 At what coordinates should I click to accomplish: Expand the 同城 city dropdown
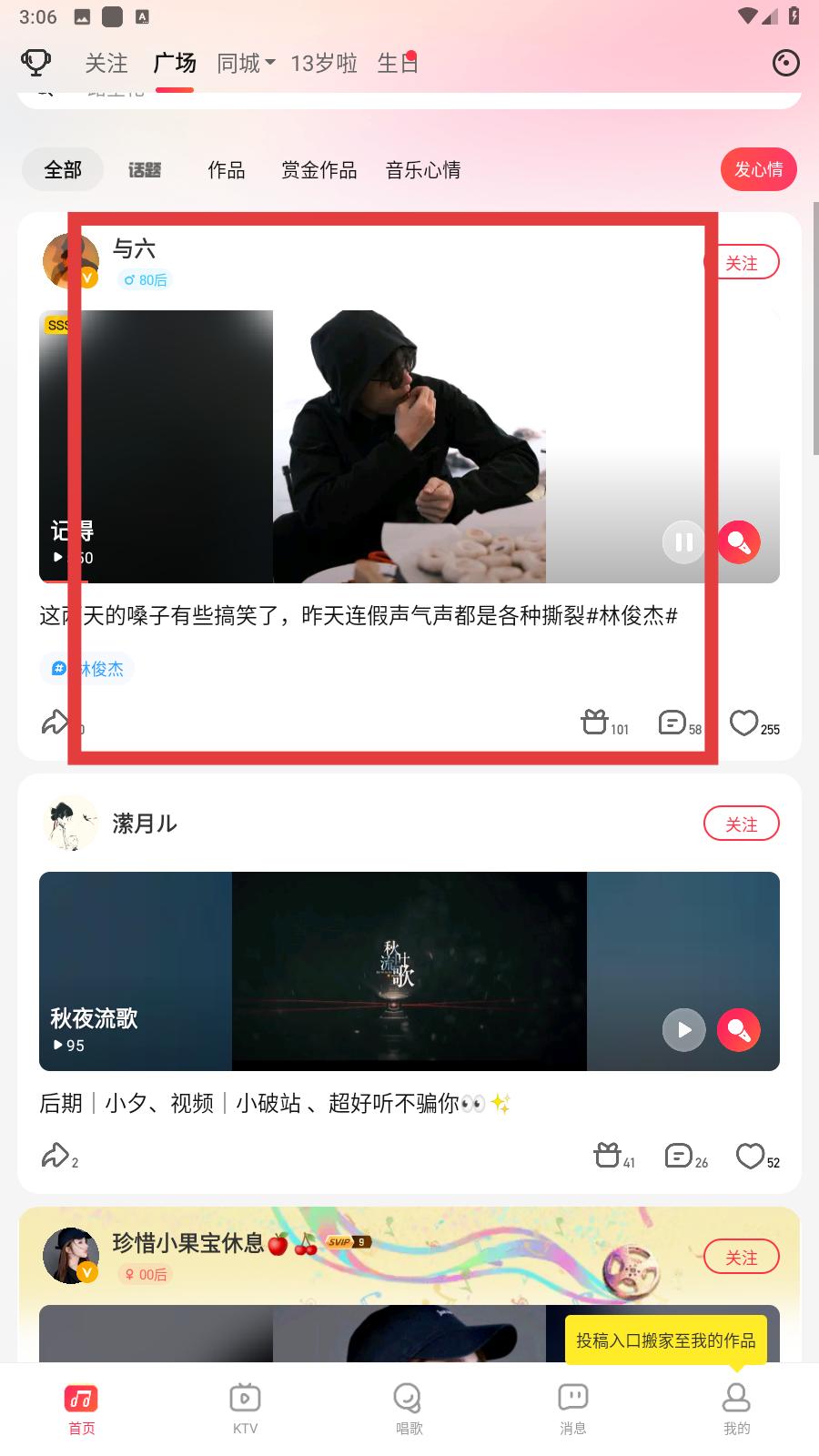(x=244, y=62)
